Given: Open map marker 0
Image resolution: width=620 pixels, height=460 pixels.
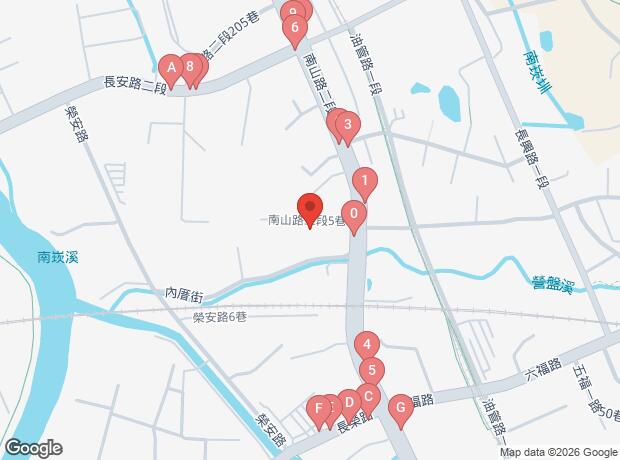Looking at the screenshot, I should tap(354, 213).
